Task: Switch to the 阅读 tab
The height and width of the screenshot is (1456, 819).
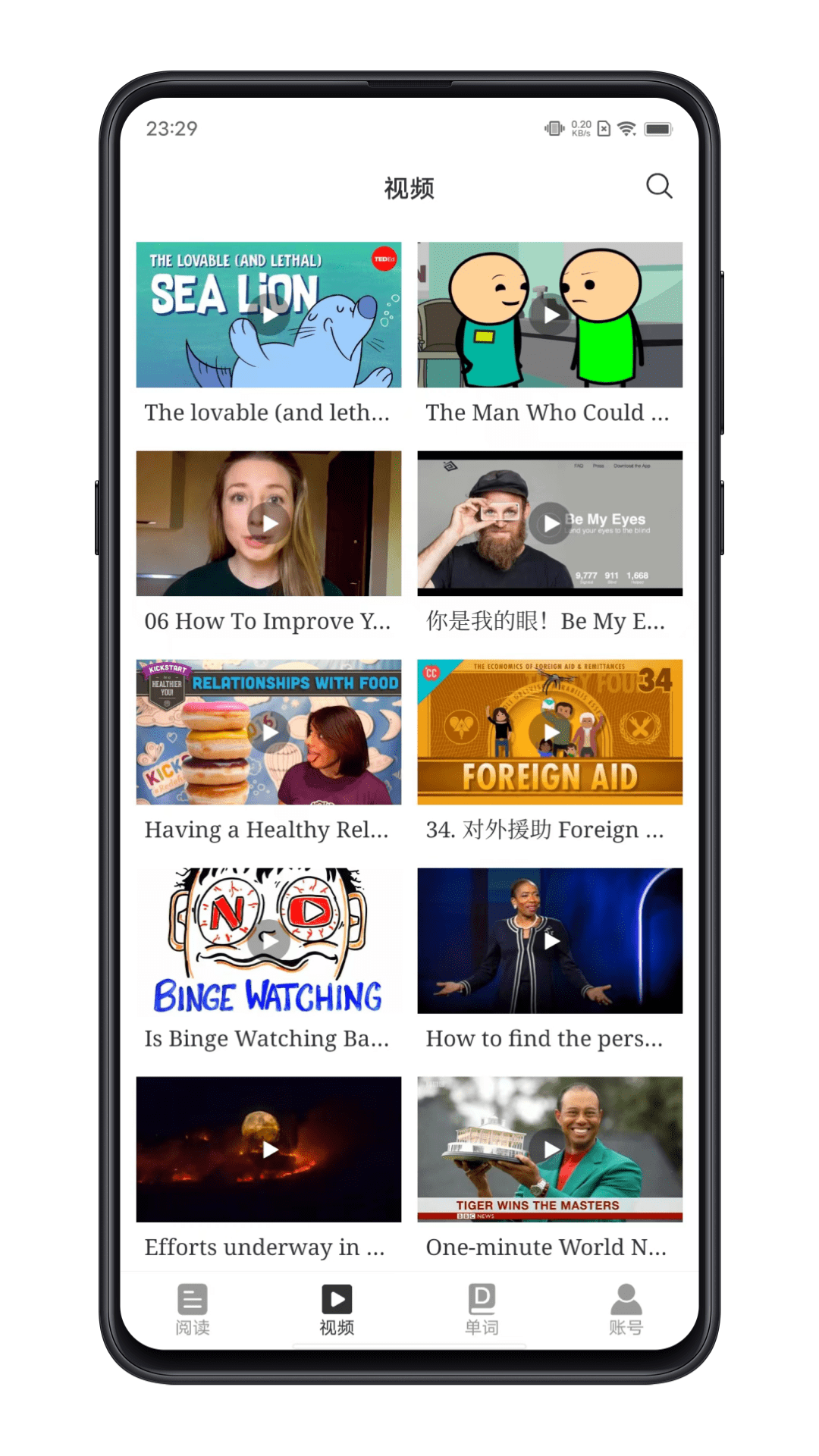Action: (193, 1309)
